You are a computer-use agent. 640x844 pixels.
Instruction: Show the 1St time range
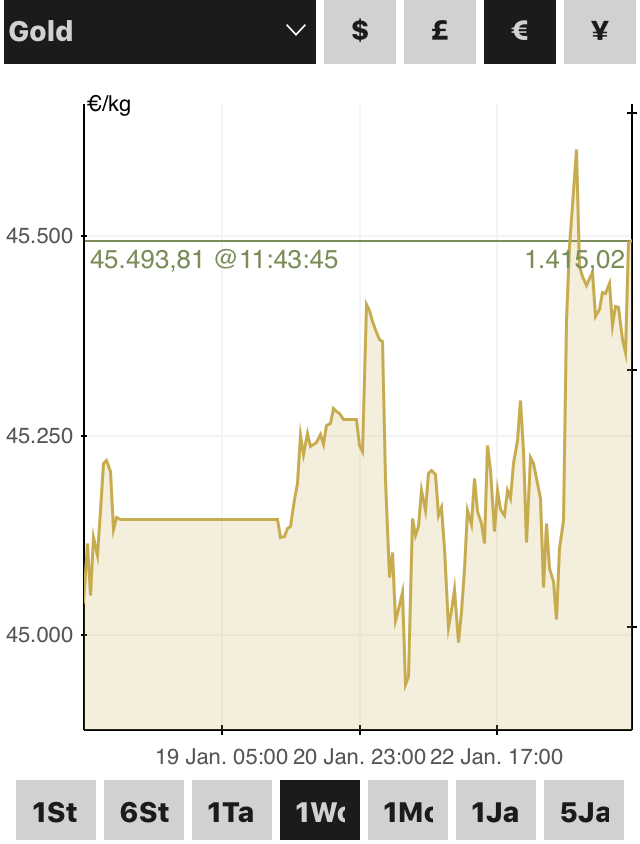pos(56,810)
